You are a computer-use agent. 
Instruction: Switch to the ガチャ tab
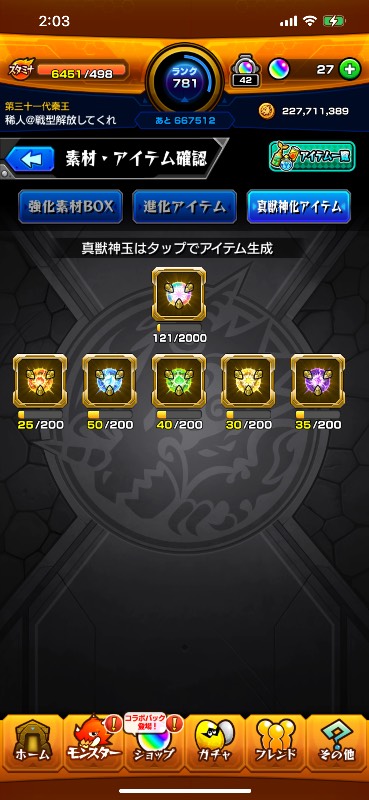215,742
